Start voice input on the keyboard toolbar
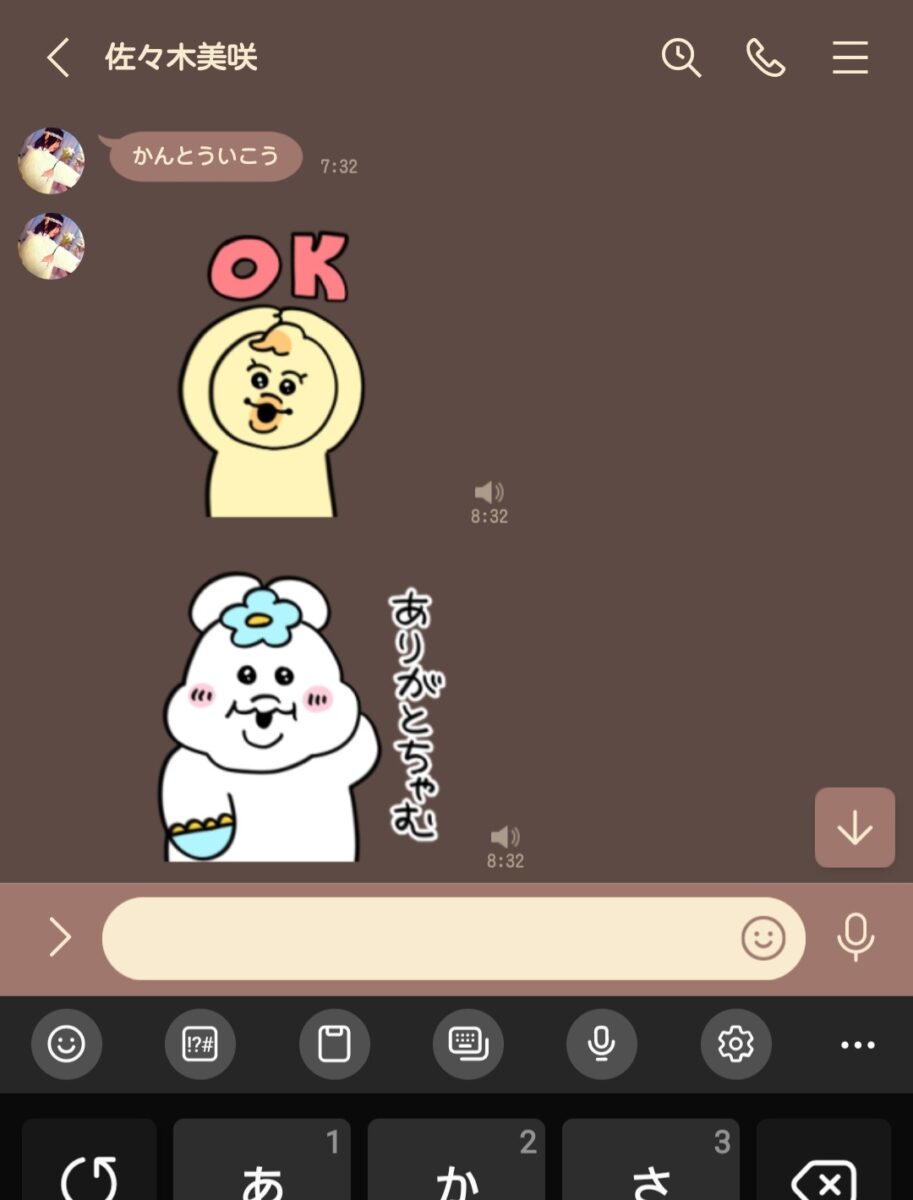The height and width of the screenshot is (1200, 913). (x=601, y=1045)
